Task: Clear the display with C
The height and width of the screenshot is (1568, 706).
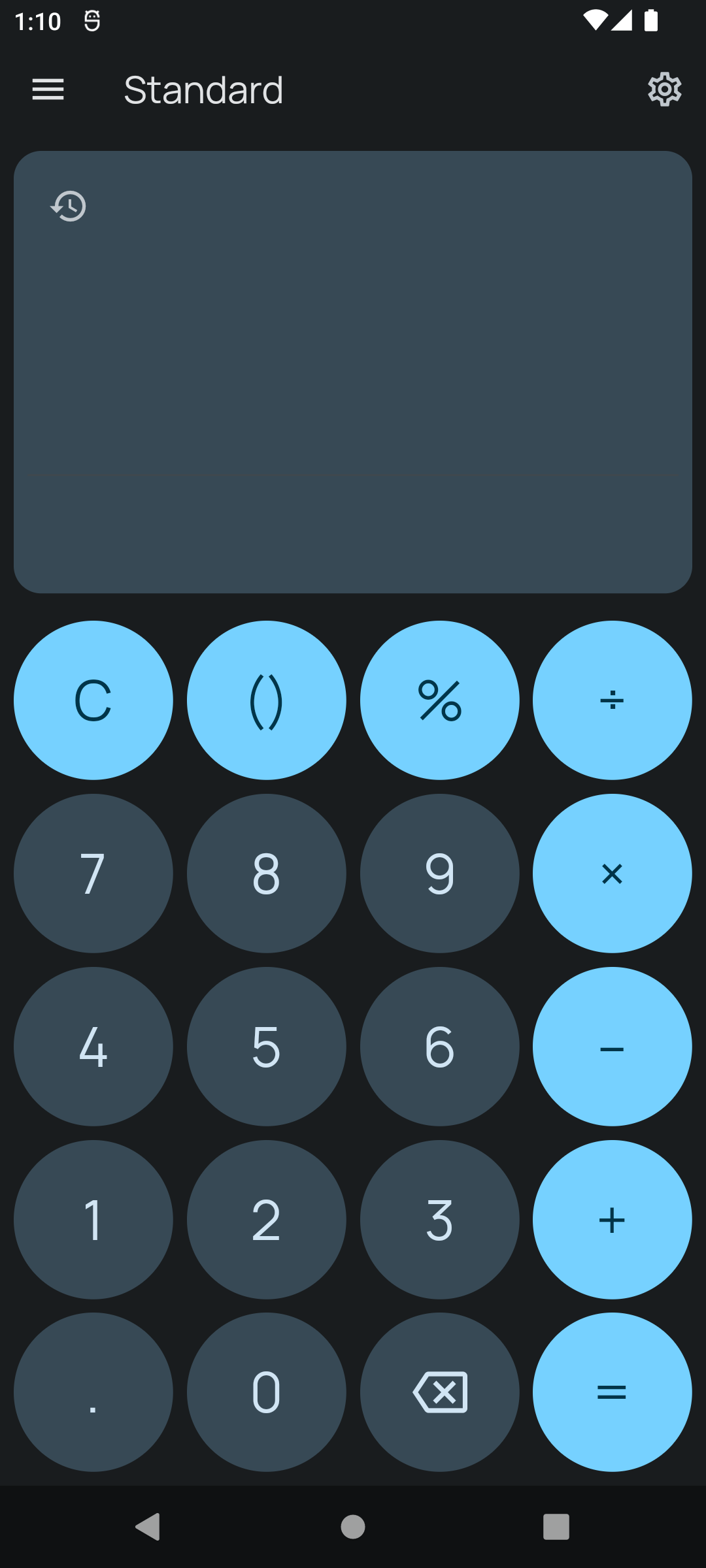Action: coord(93,700)
